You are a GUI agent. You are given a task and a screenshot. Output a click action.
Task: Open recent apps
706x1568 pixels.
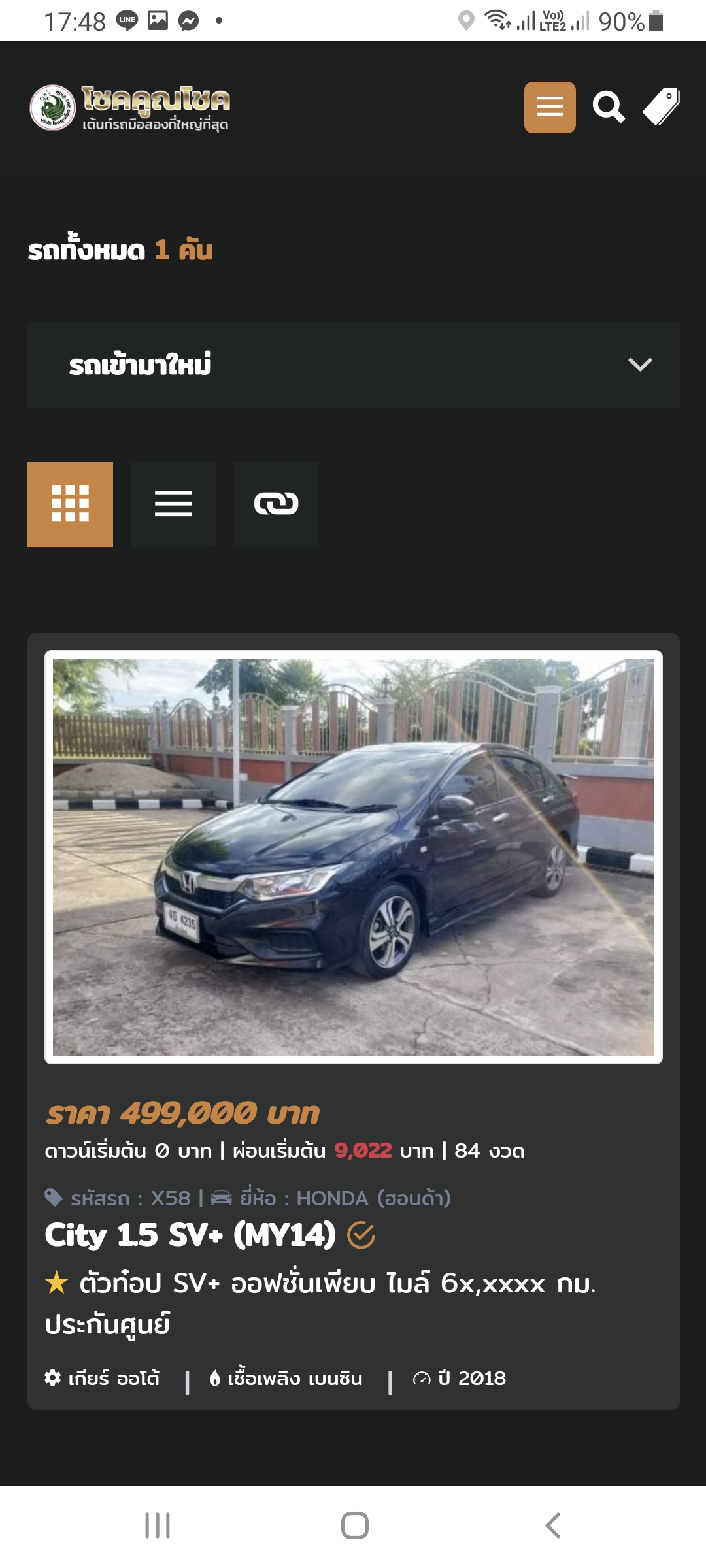tap(158, 1526)
